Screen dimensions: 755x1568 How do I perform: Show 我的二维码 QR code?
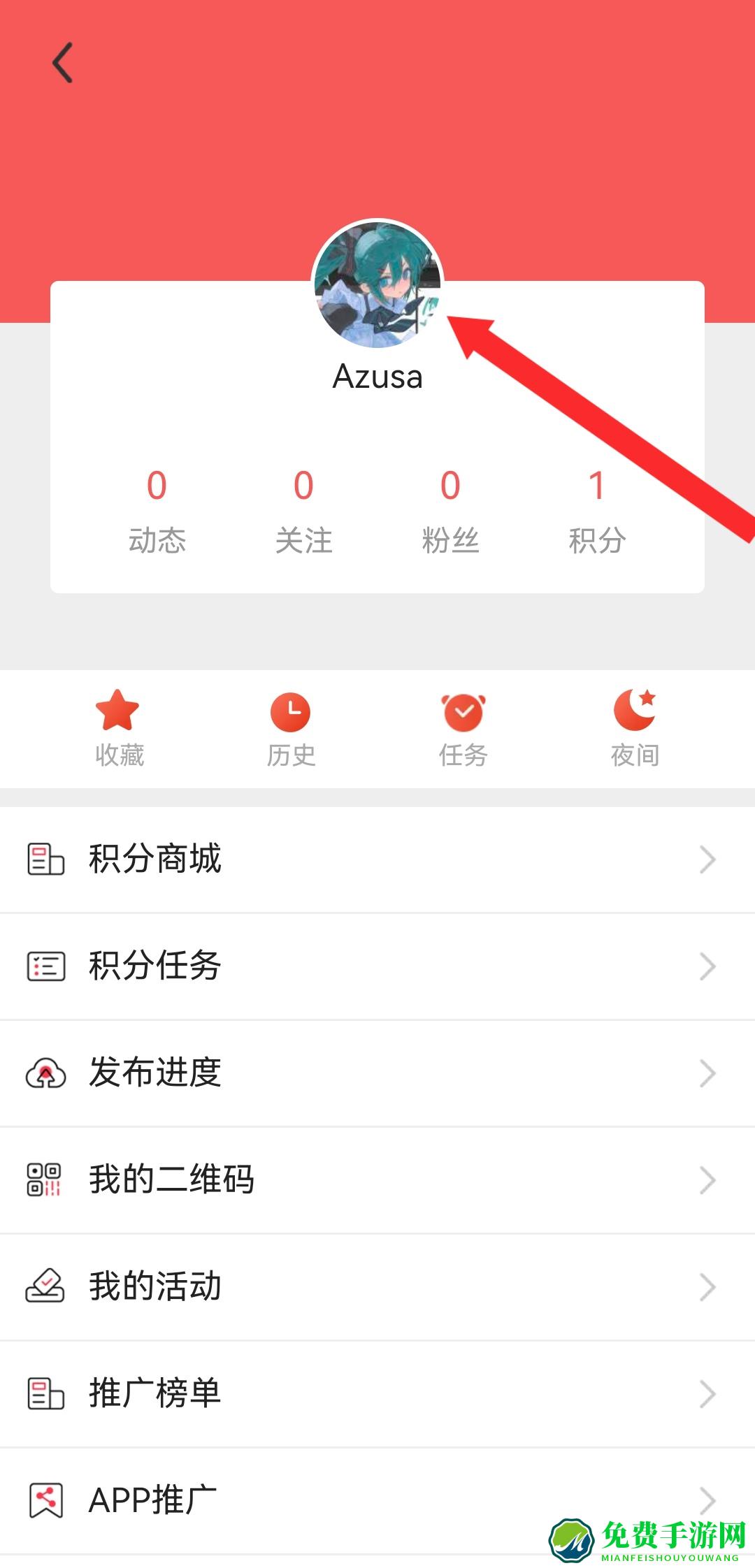tap(377, 1180)
